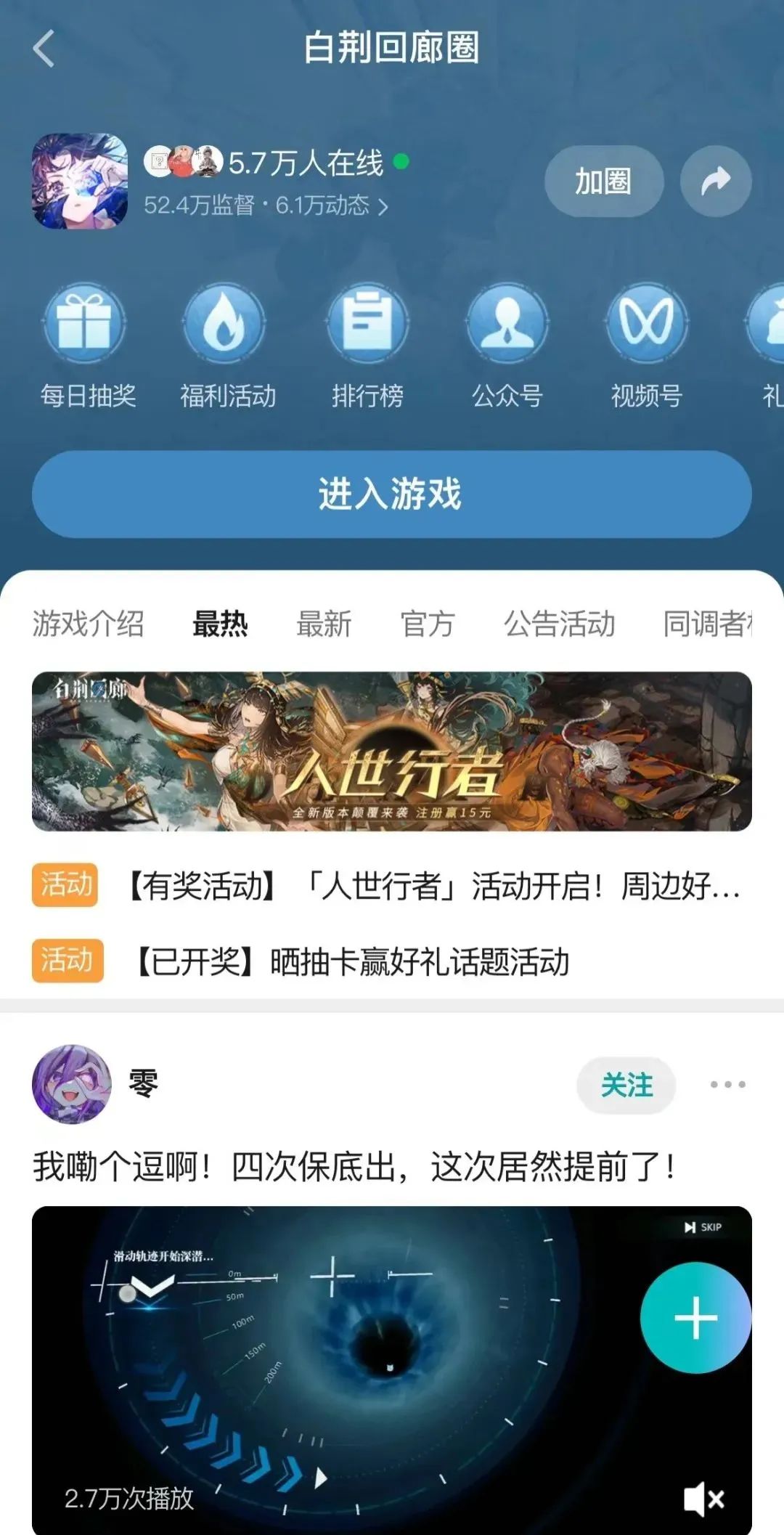
Task: Open the 人世行者 event banner
Action: pyautogui.click(x=391, y=751)
